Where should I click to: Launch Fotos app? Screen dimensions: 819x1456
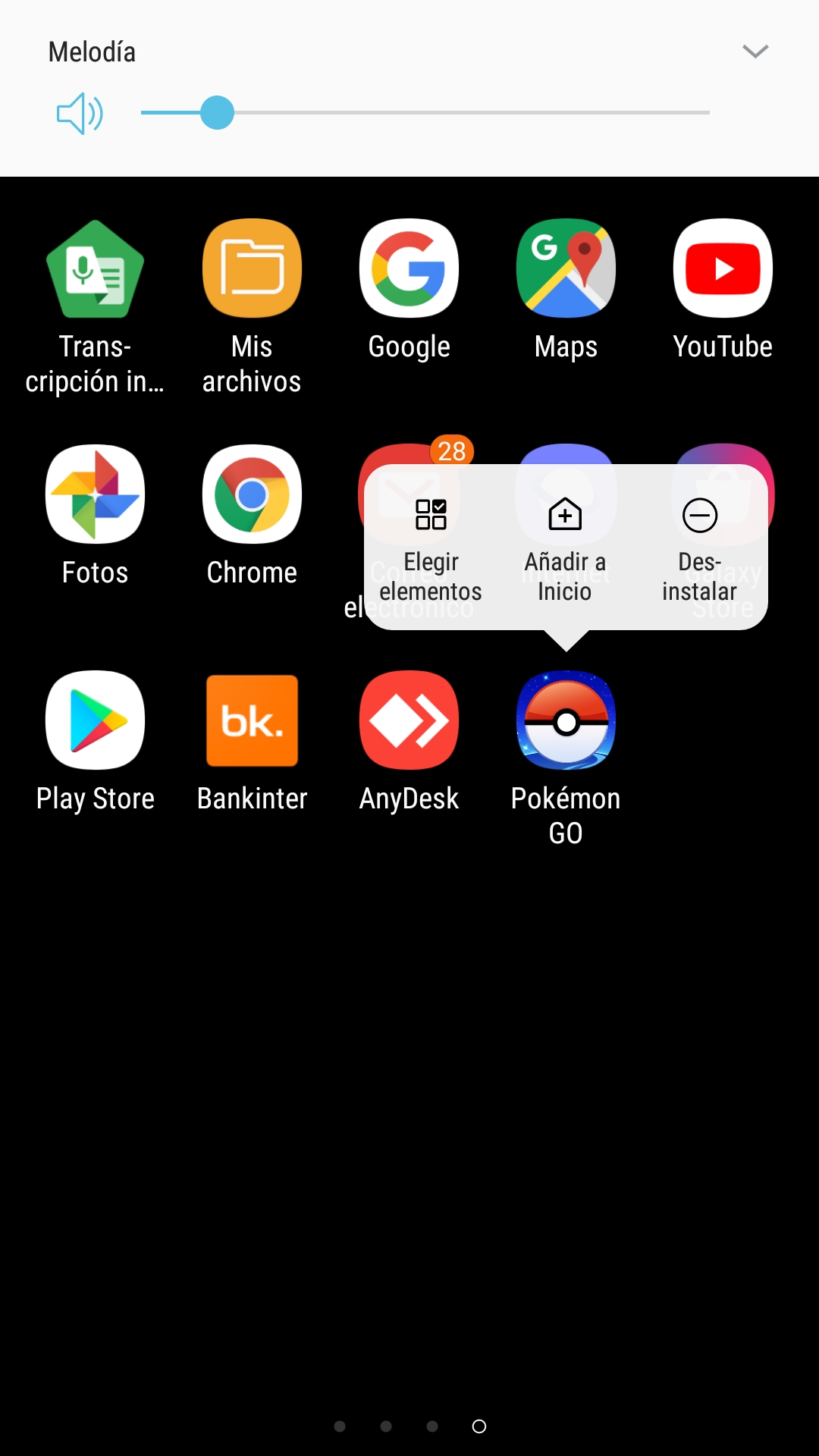95,516
